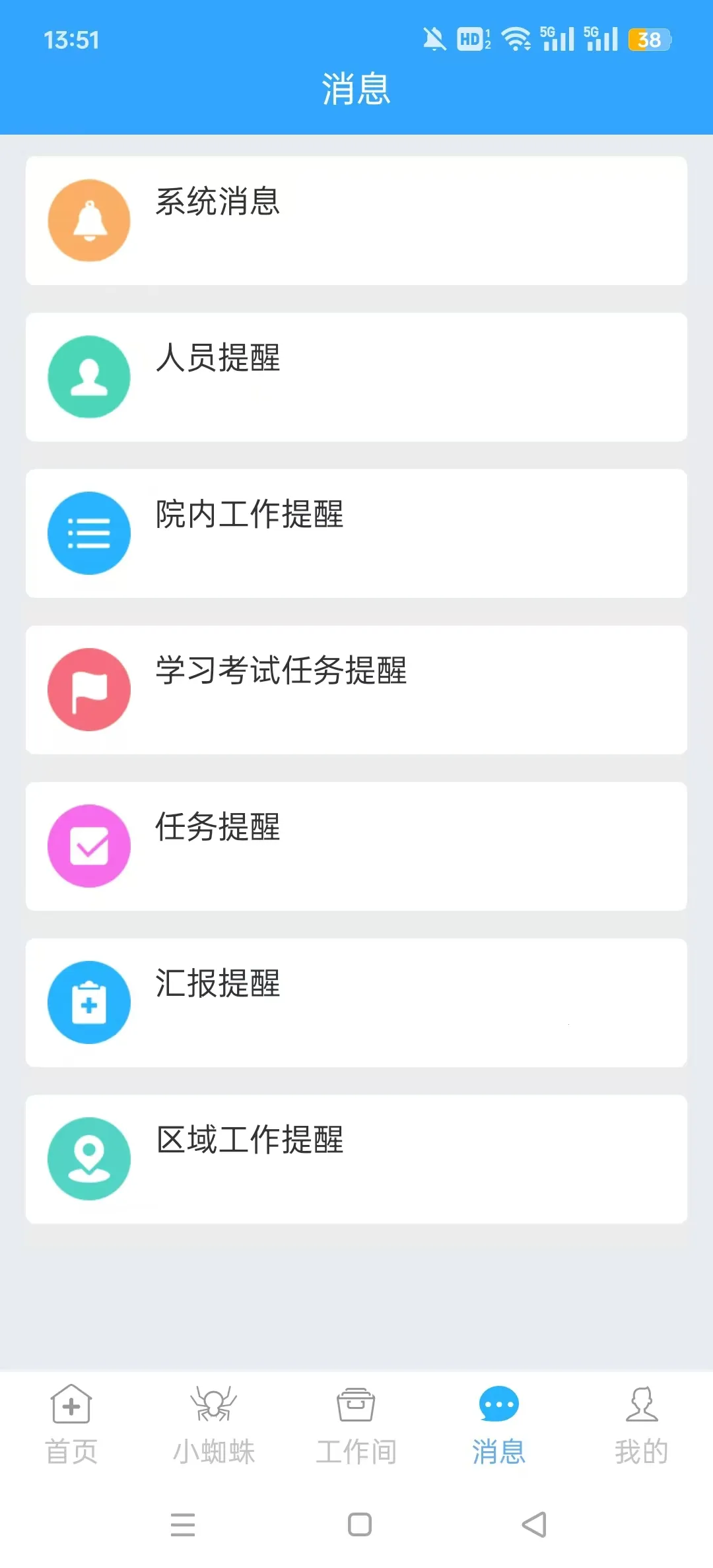Image resolution: width=713 pixels, height=1568 pixels.
Task: Select the 区域工作提醒 location pin icon
Action: click(88, 1158)
